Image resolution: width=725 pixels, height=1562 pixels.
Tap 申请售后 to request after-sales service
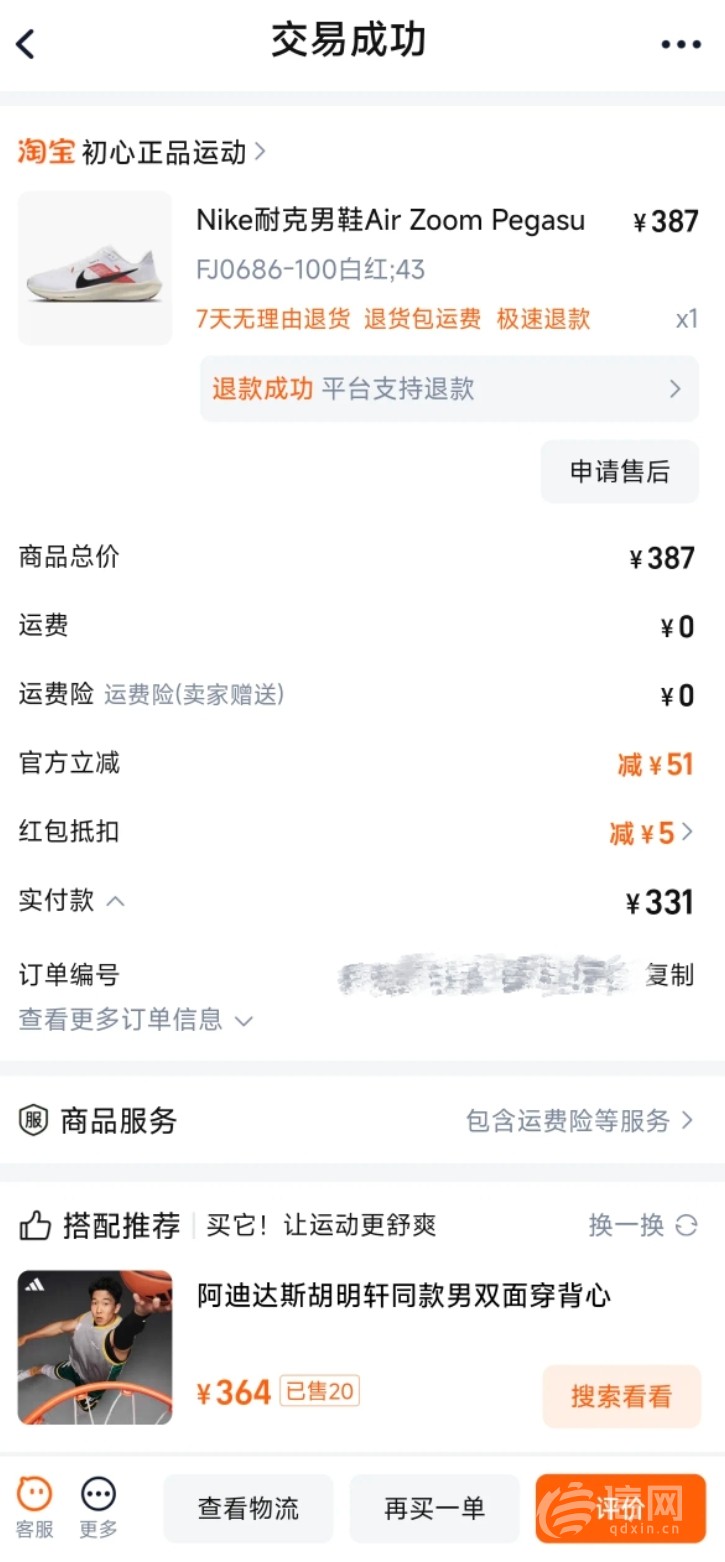[619, 472]
